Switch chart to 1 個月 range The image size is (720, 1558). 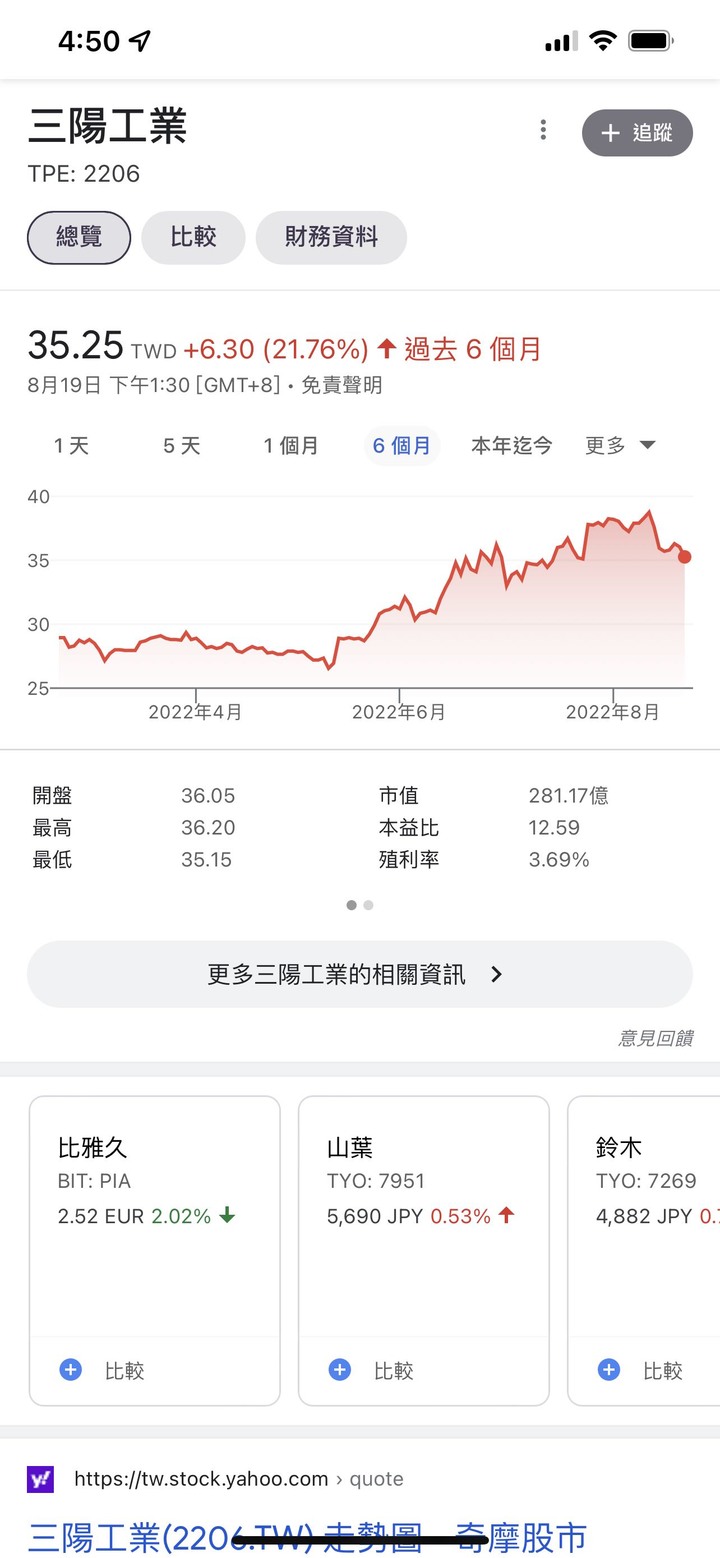291,445
